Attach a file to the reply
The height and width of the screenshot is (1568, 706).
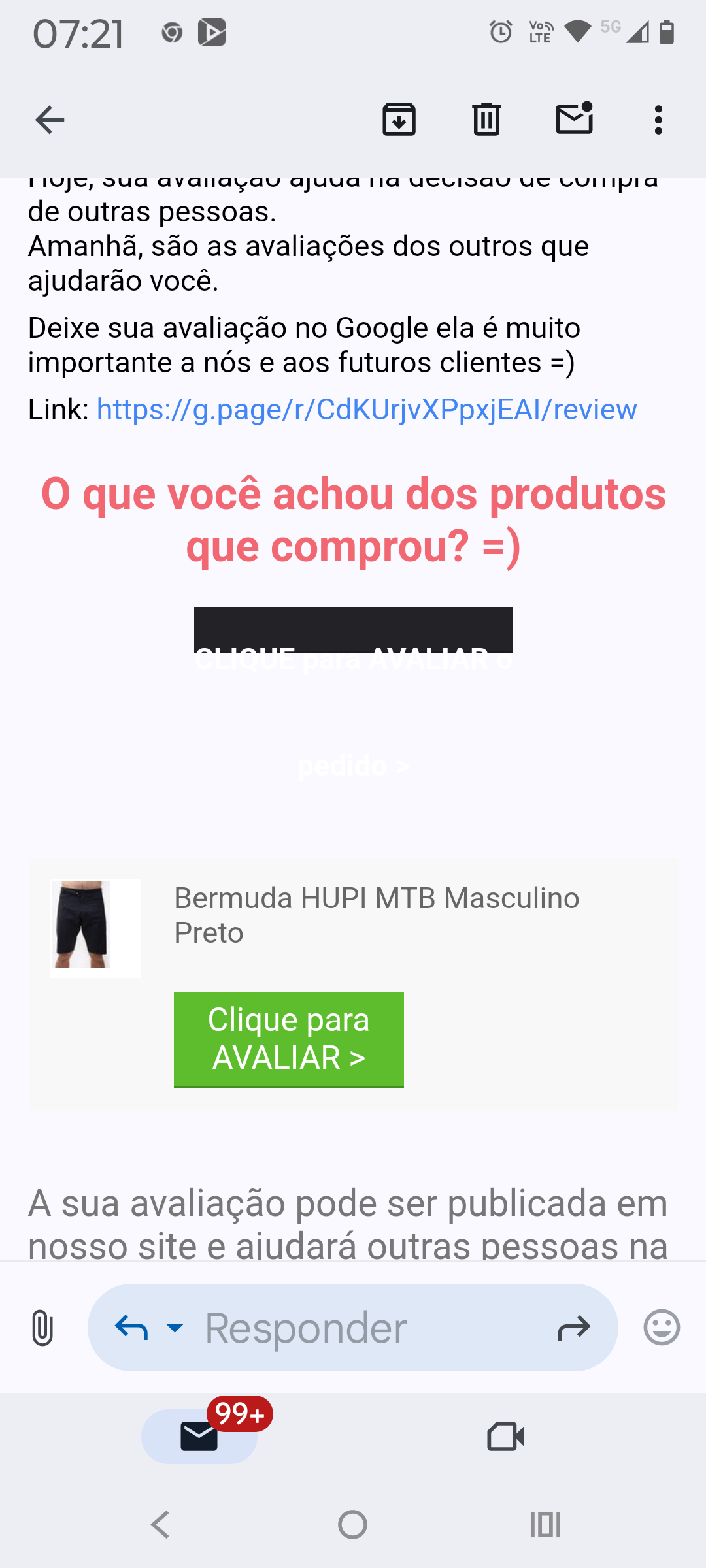42,1328
